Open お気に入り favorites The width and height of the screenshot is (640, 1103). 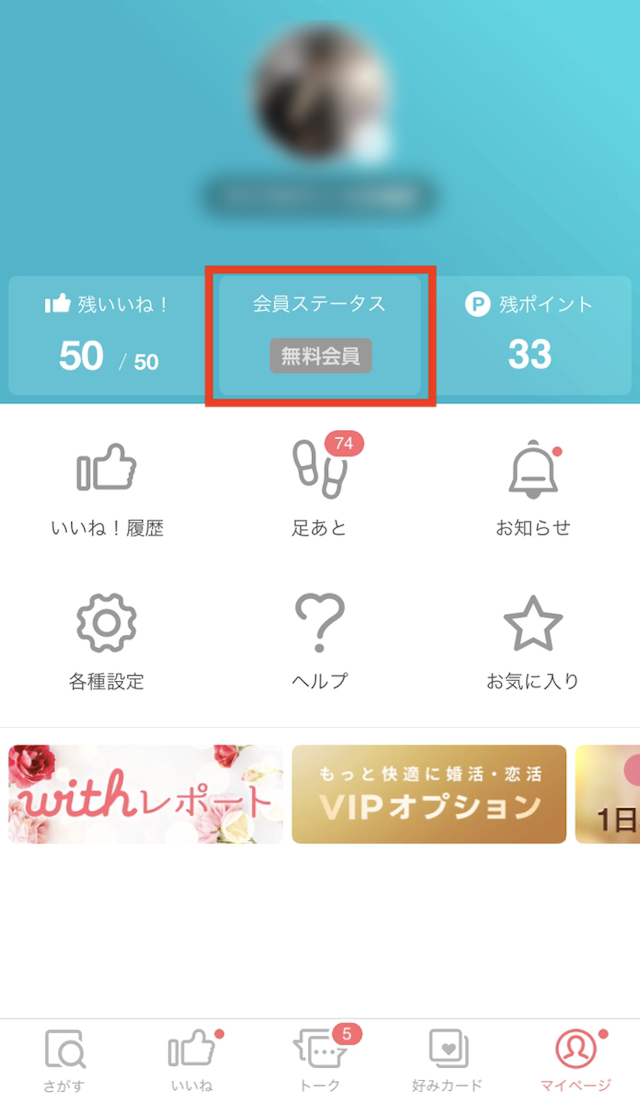point(532,640)
